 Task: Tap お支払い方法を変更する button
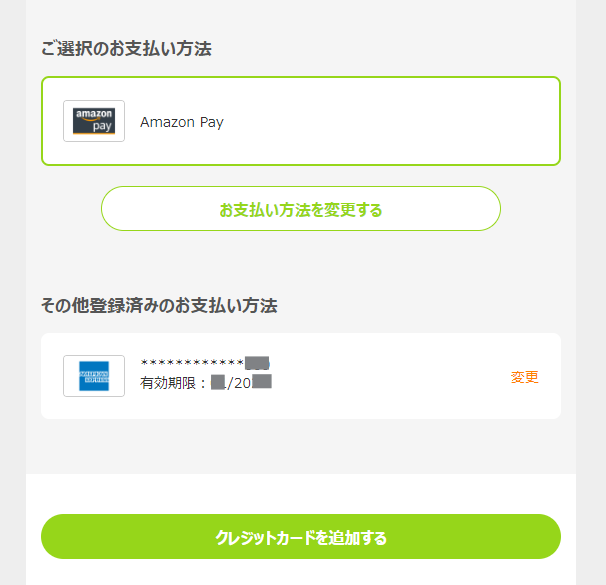click(x=300, y=209)
